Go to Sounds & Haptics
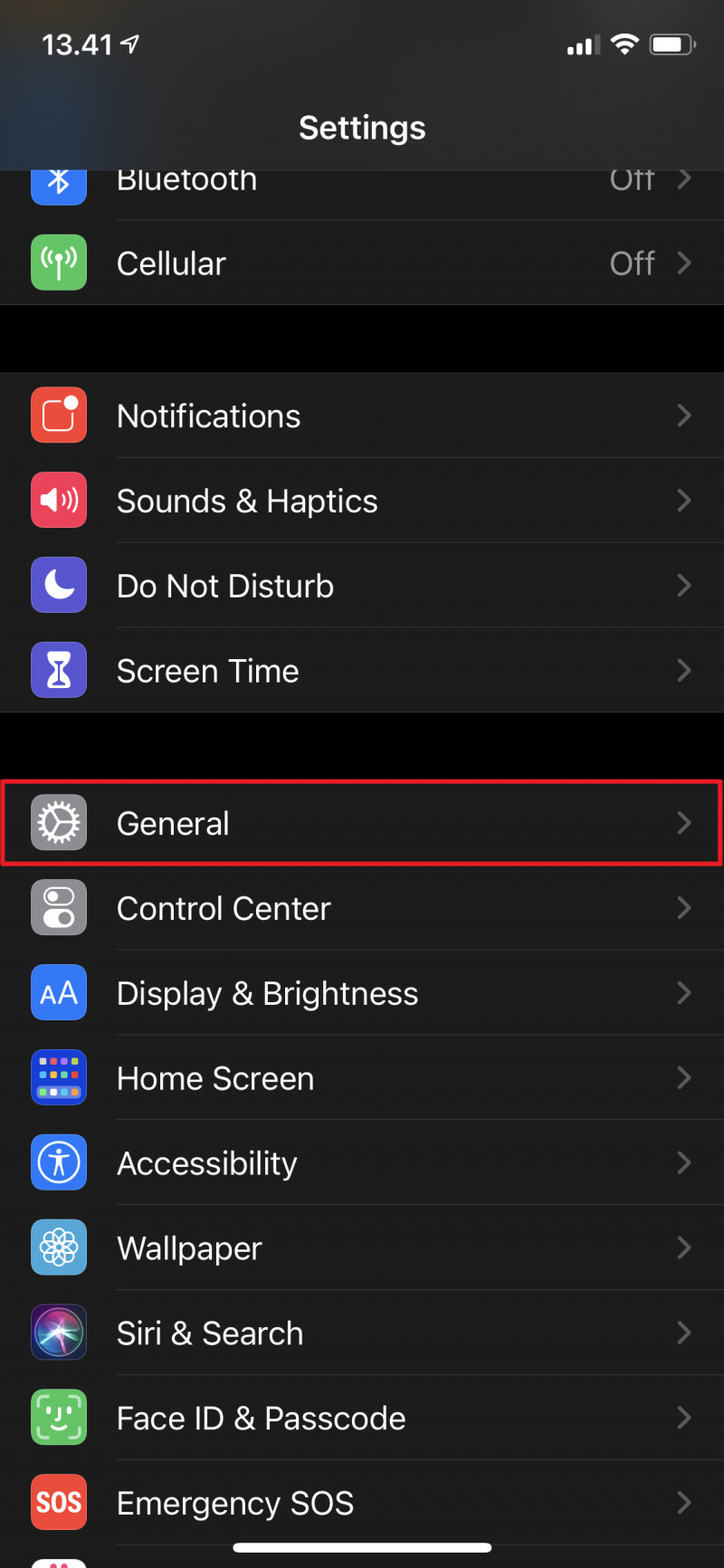Viewport: 724px width, 1568px height. click(x=362, y=502)
